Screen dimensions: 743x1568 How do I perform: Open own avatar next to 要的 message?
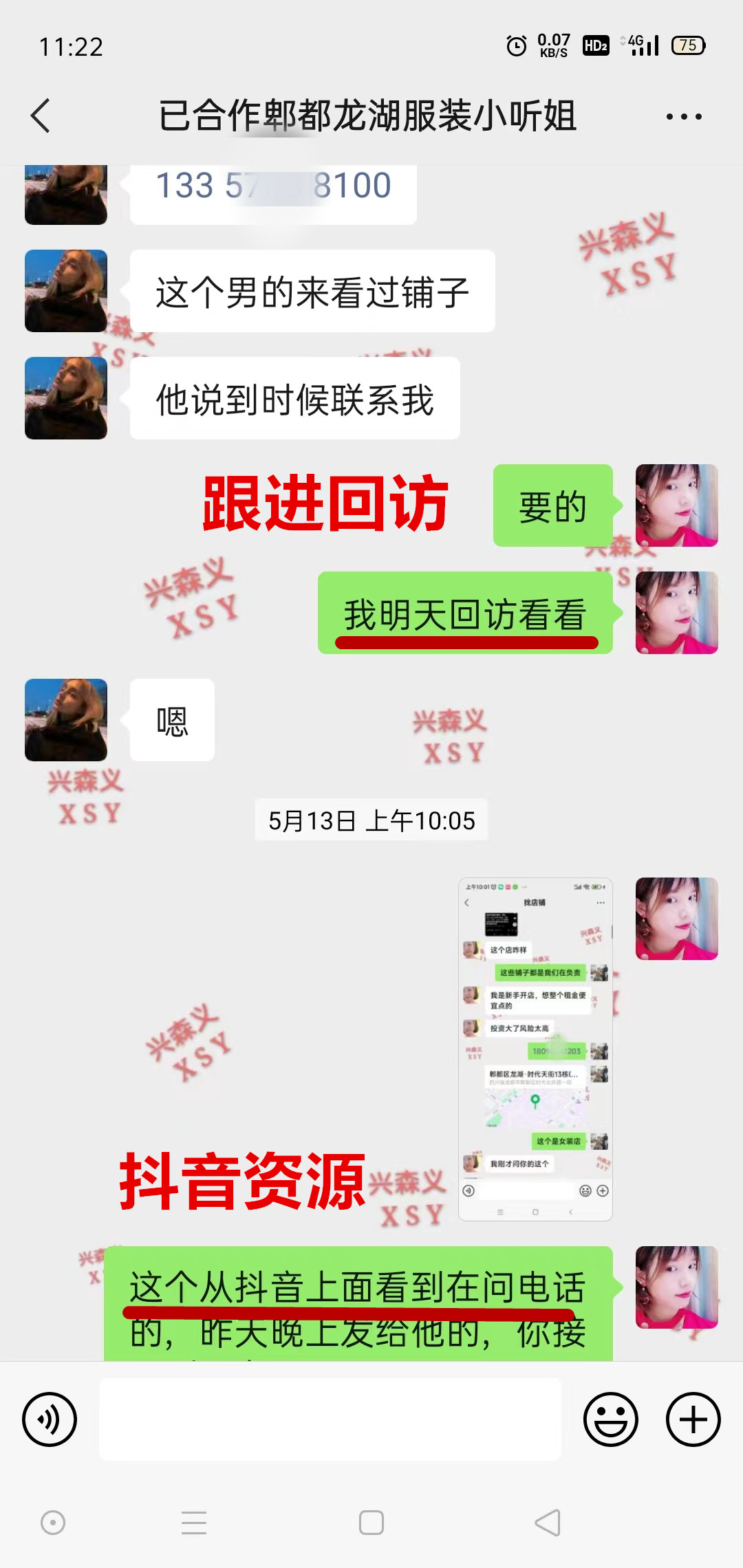(x=676, y=505)
